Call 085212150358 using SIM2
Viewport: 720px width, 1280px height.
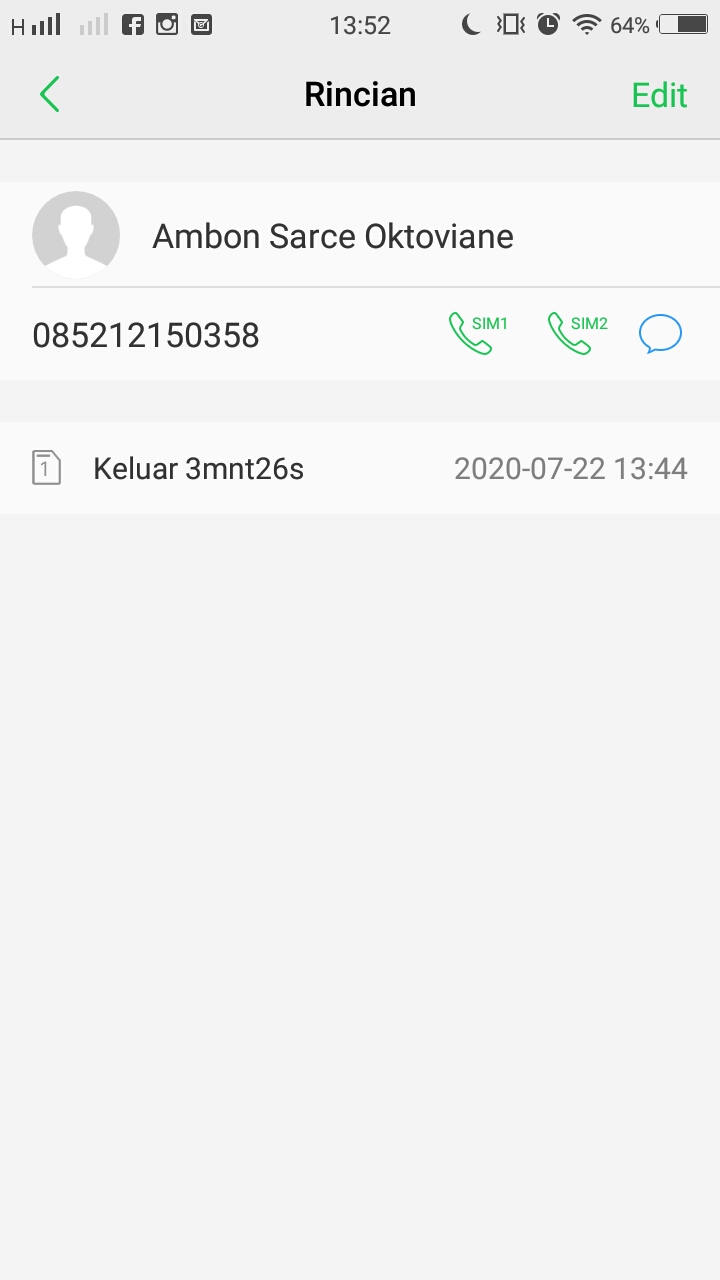pyautogui.click(x=577, y=334)
